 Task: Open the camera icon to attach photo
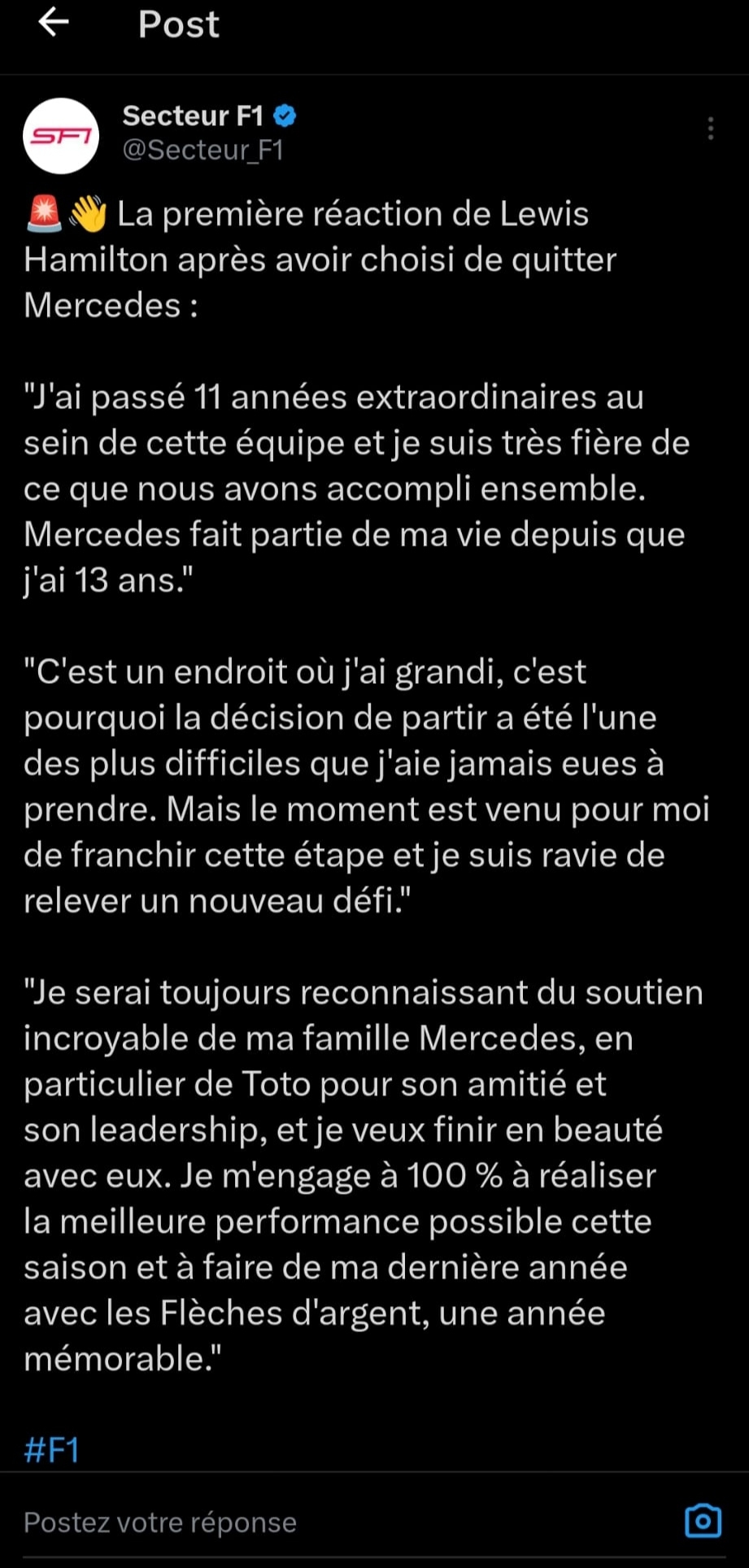[703, 1520]
